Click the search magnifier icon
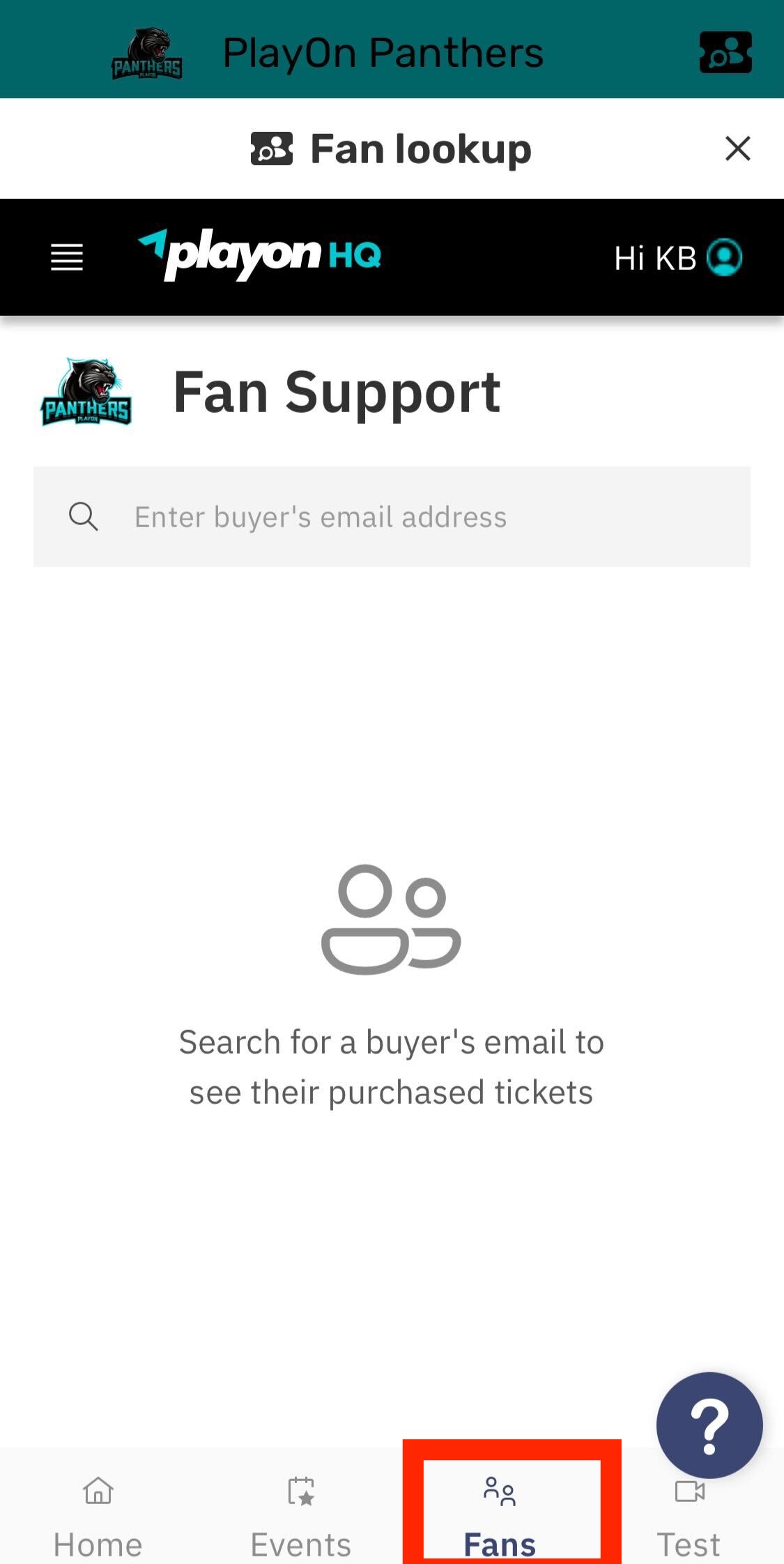784x1564 pixels. pyautogui.click(x=83, y=516)
